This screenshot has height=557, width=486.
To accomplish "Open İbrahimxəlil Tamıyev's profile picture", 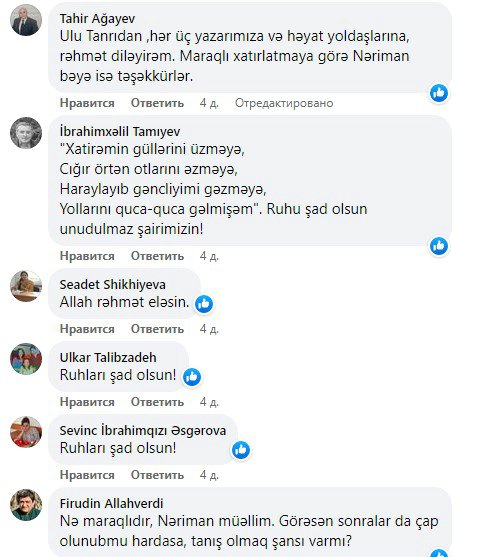I will point(26,133).
